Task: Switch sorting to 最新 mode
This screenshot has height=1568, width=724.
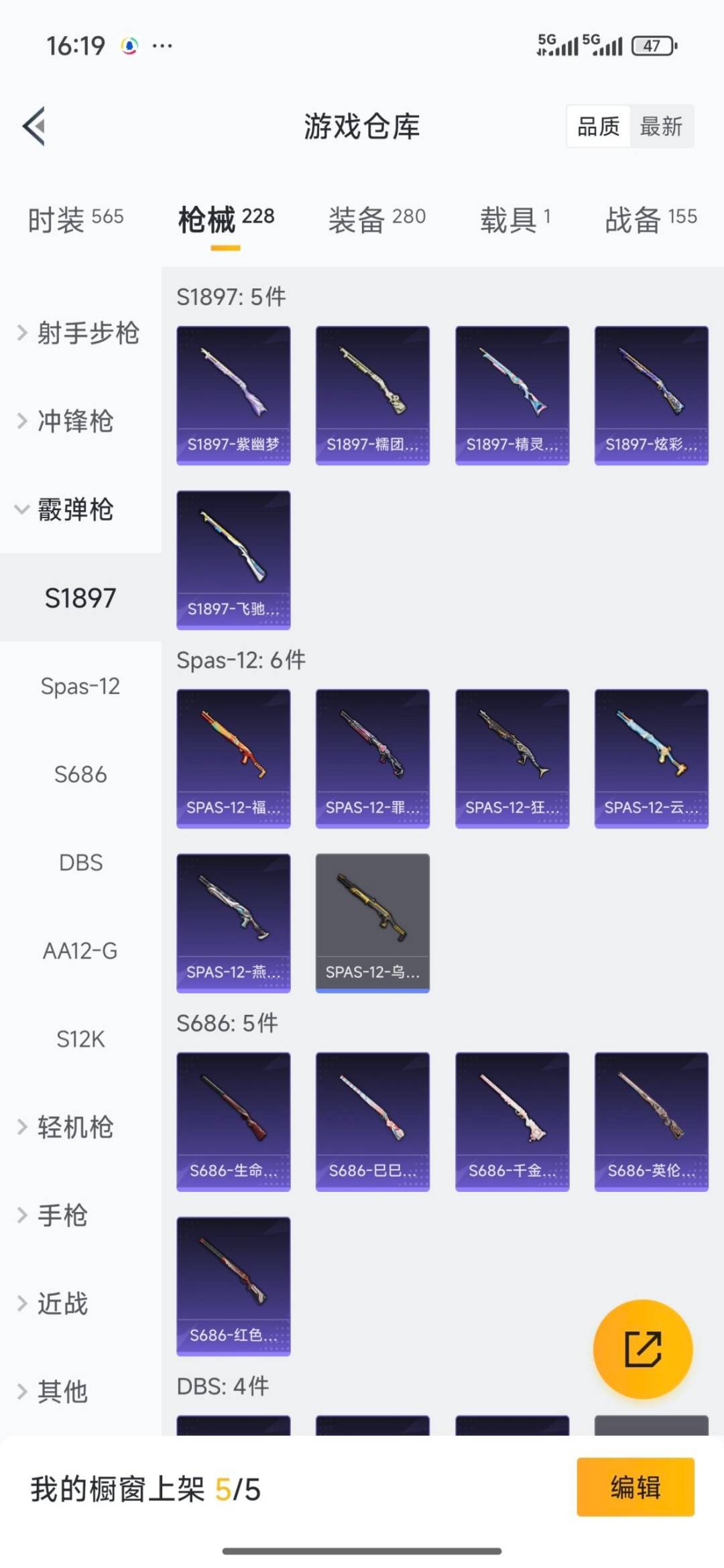Action: (660, 127)
